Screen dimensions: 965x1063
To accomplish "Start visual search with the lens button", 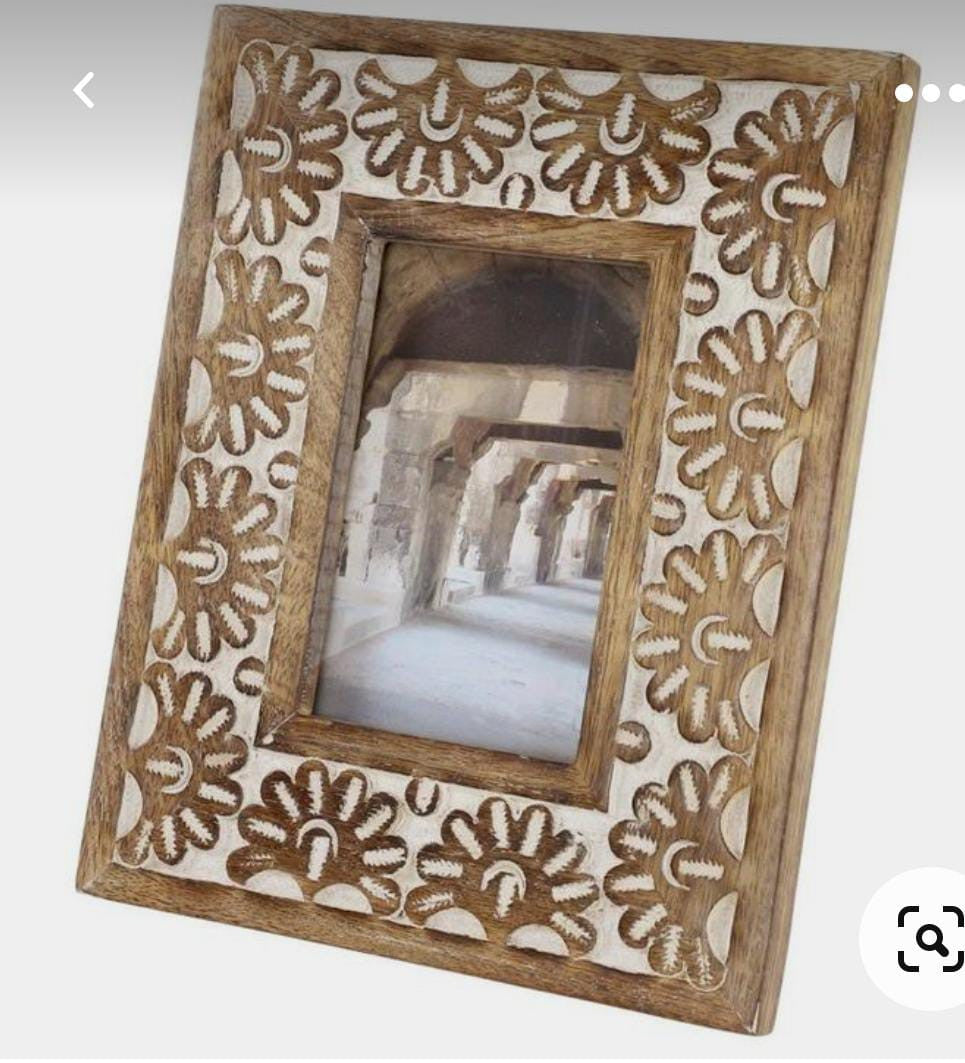I will 929,938.
